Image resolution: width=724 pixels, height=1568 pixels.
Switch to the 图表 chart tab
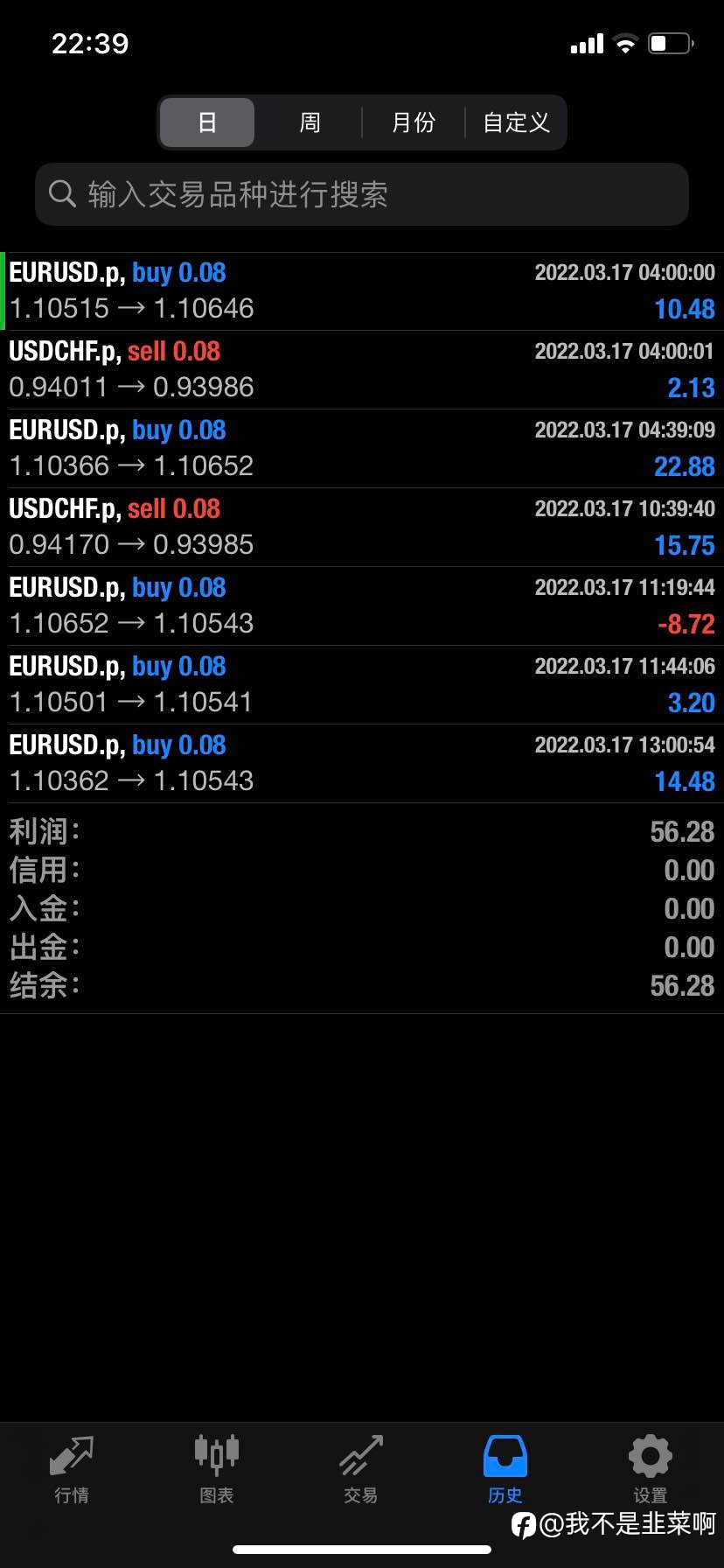217,1470
